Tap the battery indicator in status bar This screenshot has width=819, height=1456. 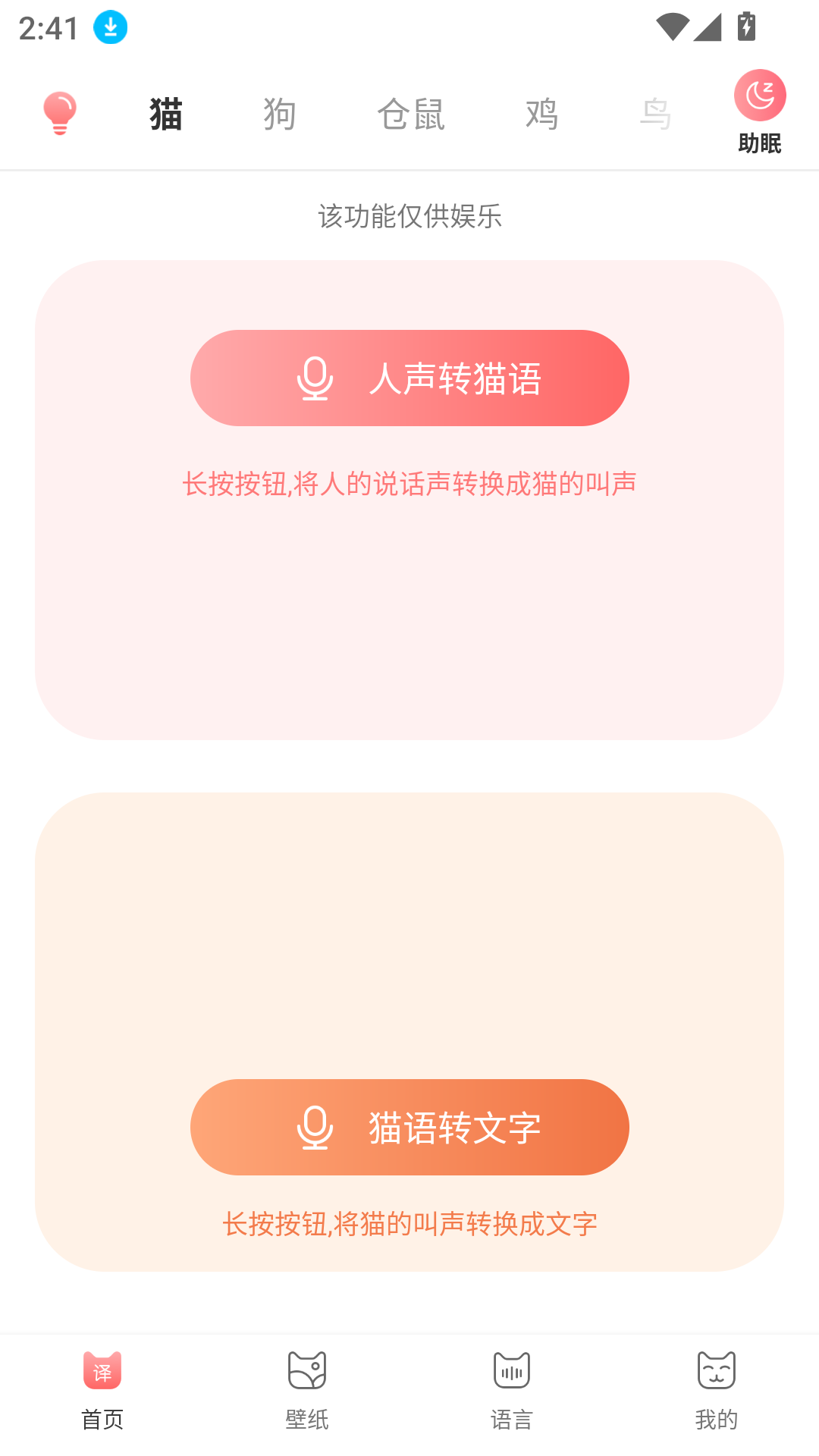point(746,27)
